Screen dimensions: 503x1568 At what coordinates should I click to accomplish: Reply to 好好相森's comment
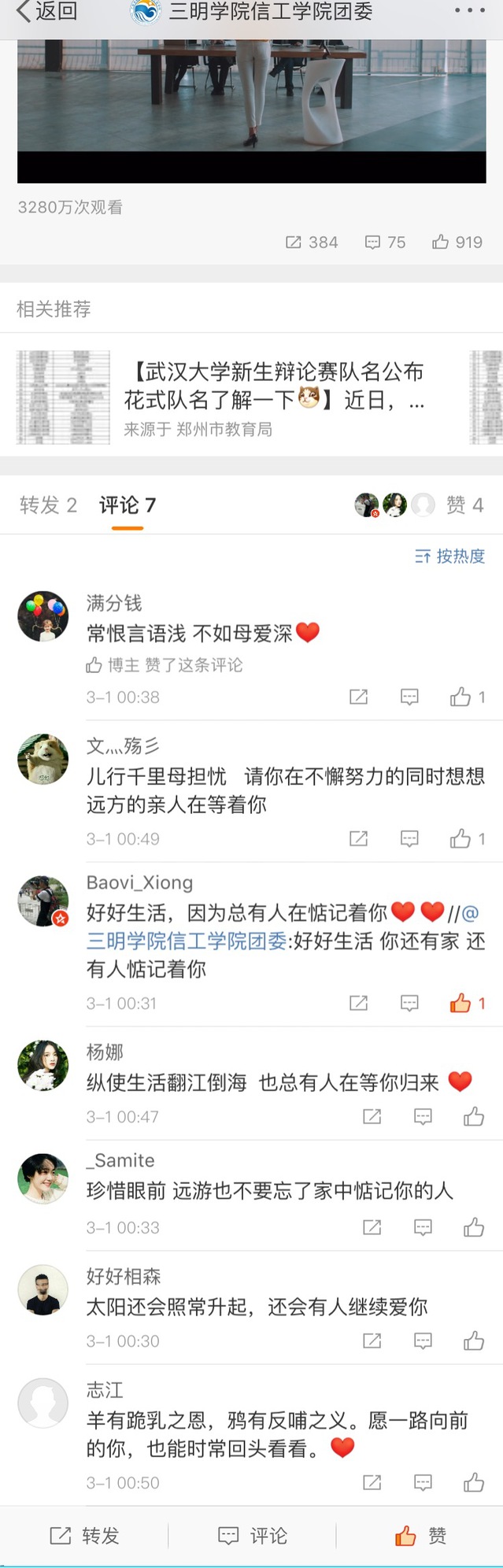click(423, 1341)
